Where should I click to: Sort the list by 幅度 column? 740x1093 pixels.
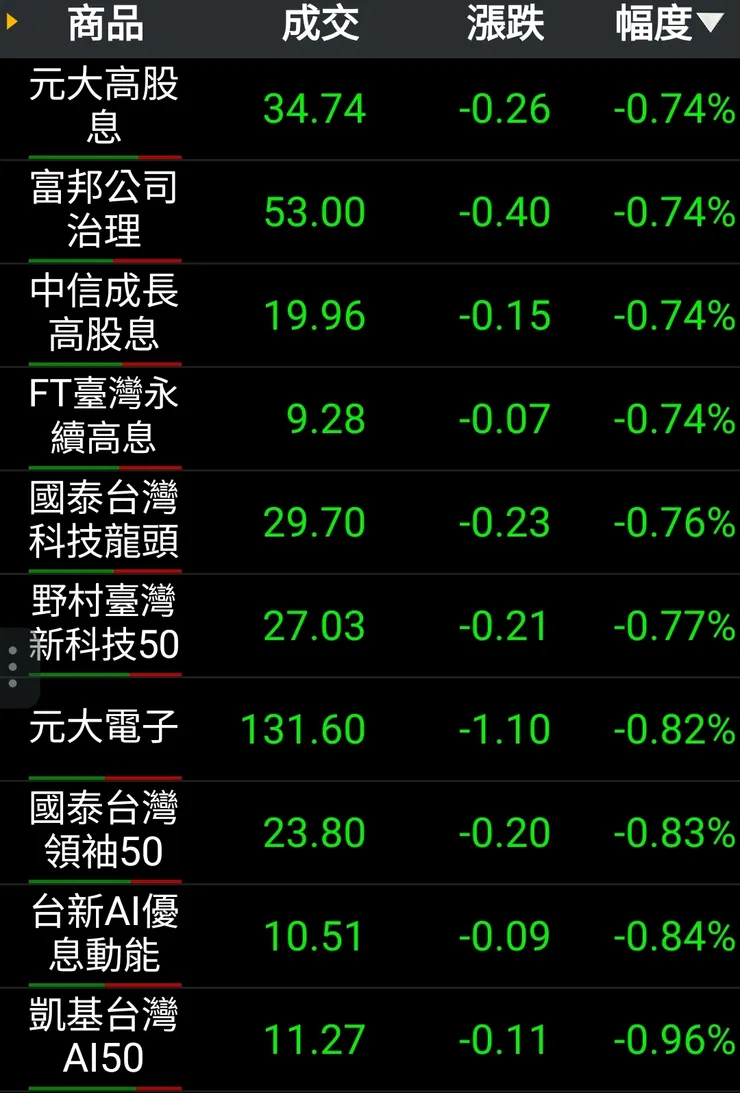(x=667, y=25)
